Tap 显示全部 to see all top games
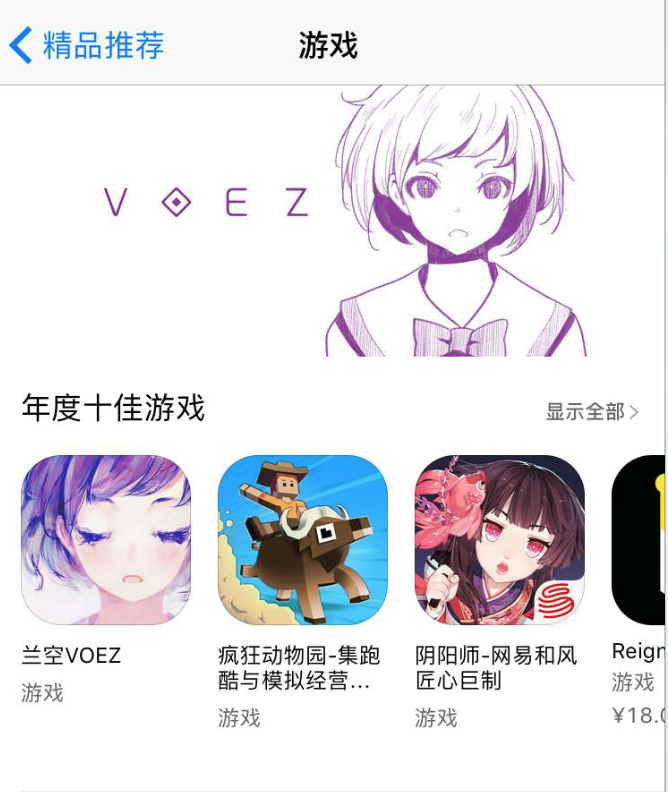 coord(591,412)
